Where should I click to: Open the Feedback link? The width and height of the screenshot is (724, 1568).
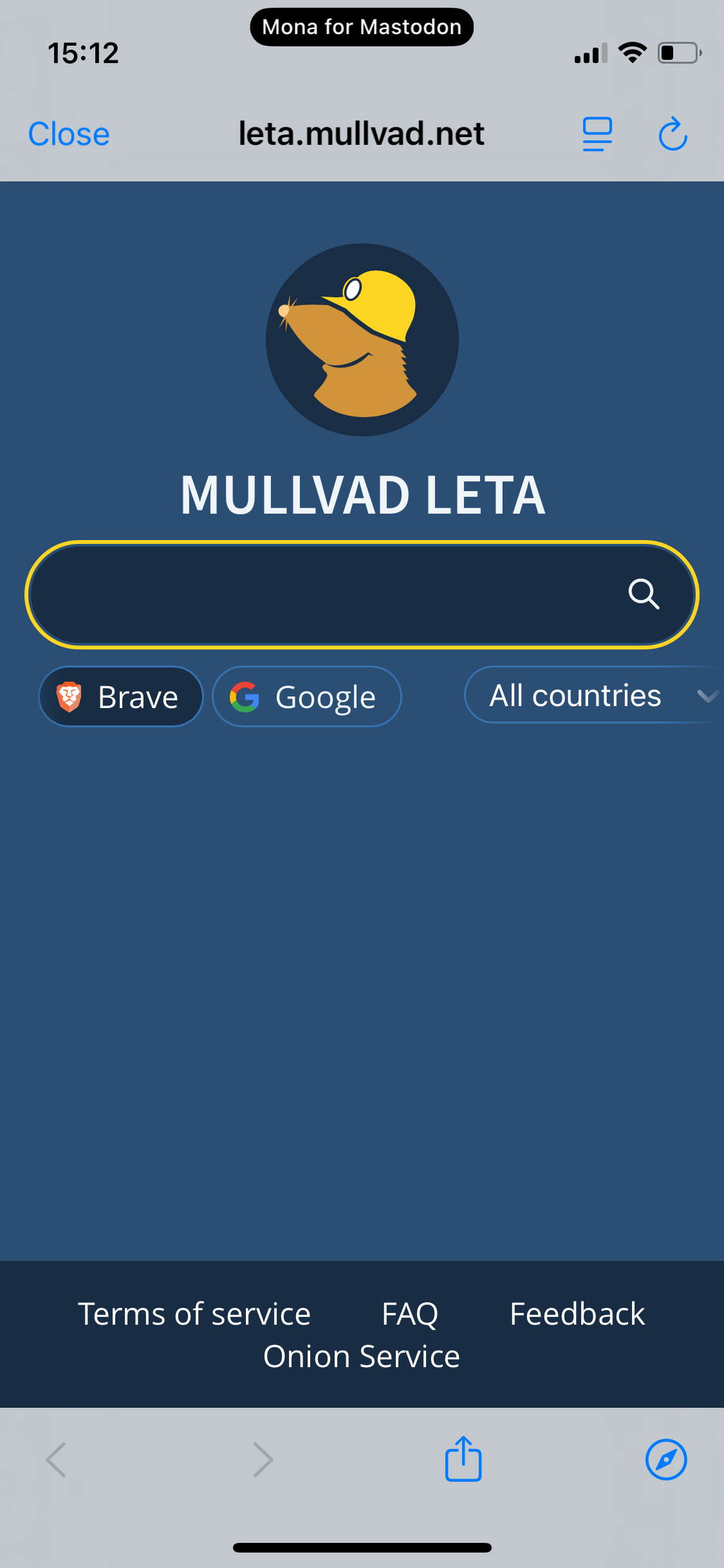577,1314
